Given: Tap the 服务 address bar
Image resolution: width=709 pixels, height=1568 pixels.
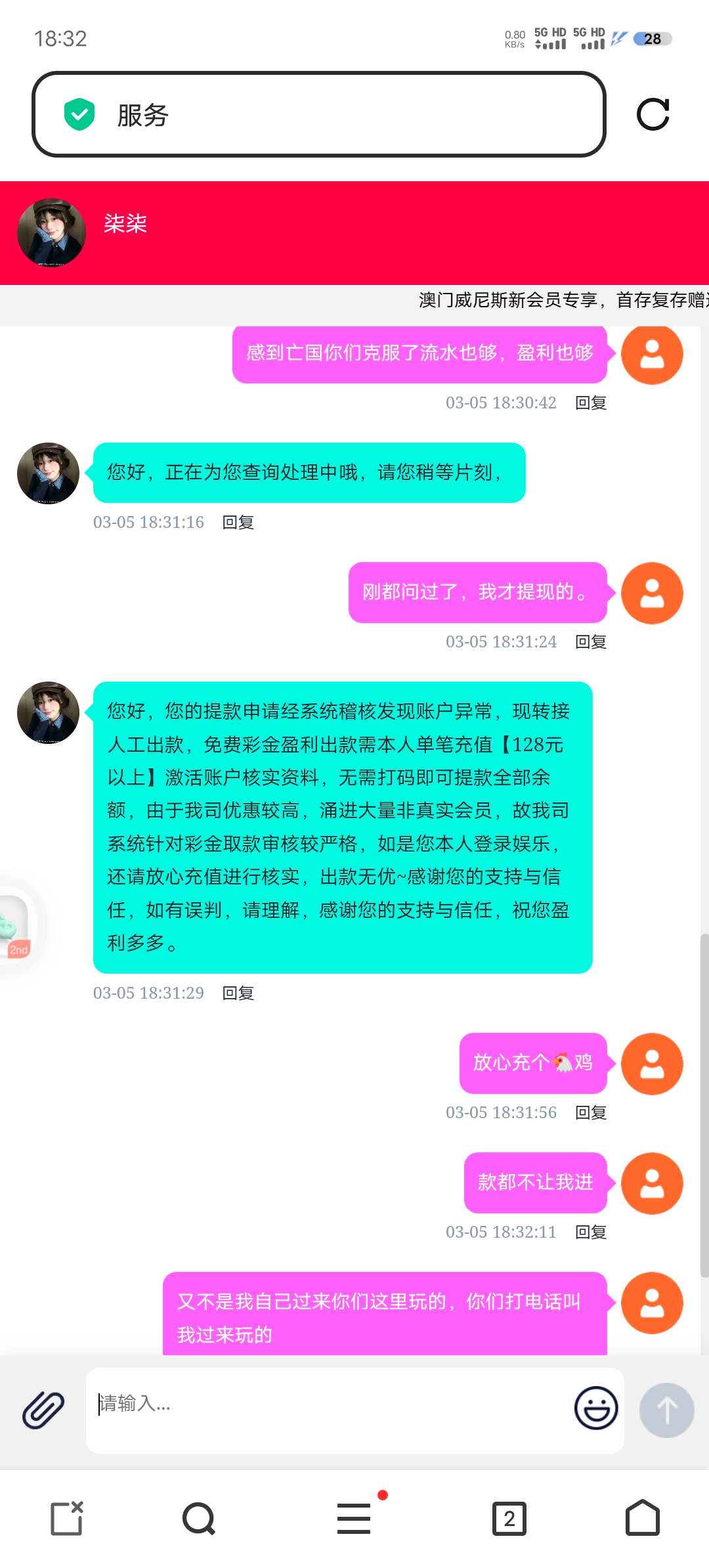Looking at the screenshot, I should (318, 115).
